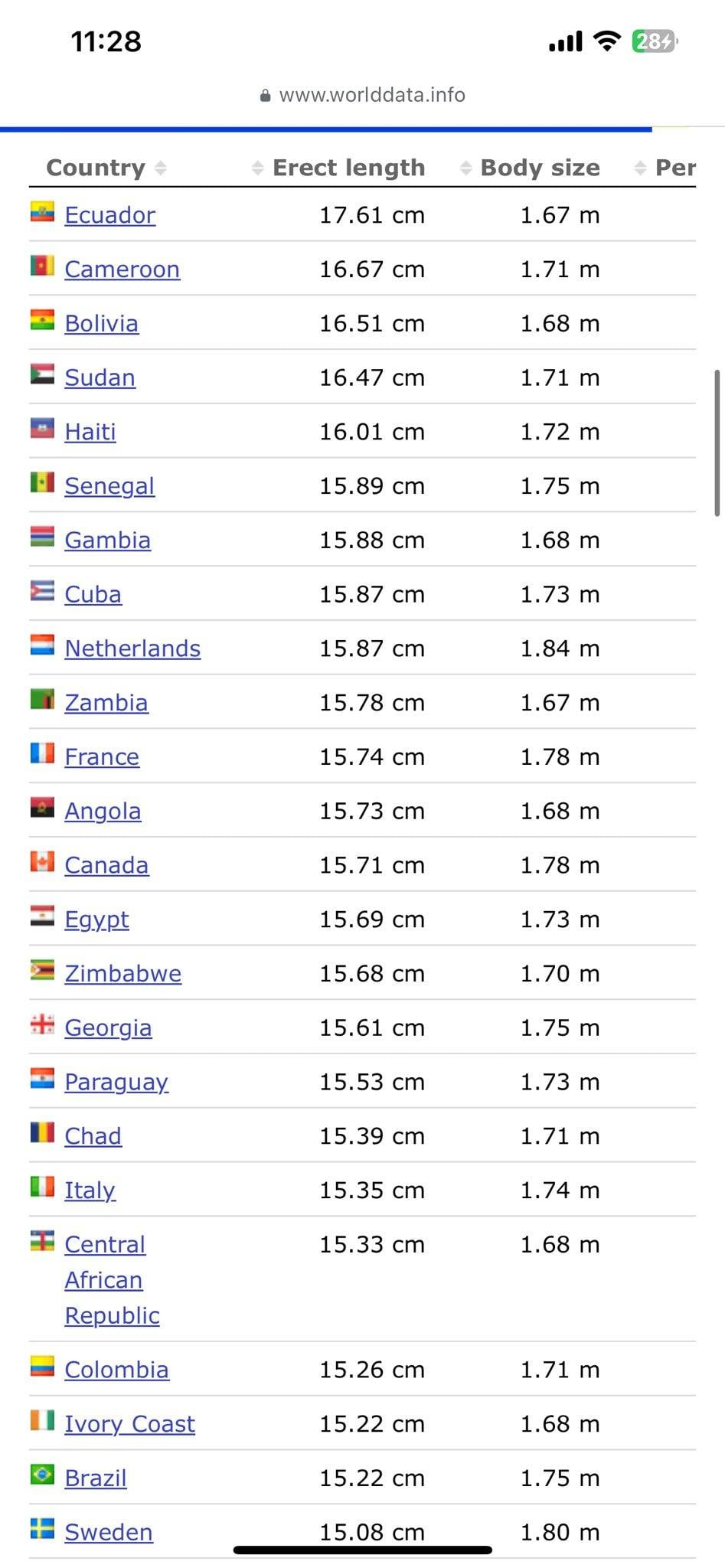The width and height of the screenshot is (725, 1568).
Task: Follow the Netherlands link
Action: tap(132, 648)
